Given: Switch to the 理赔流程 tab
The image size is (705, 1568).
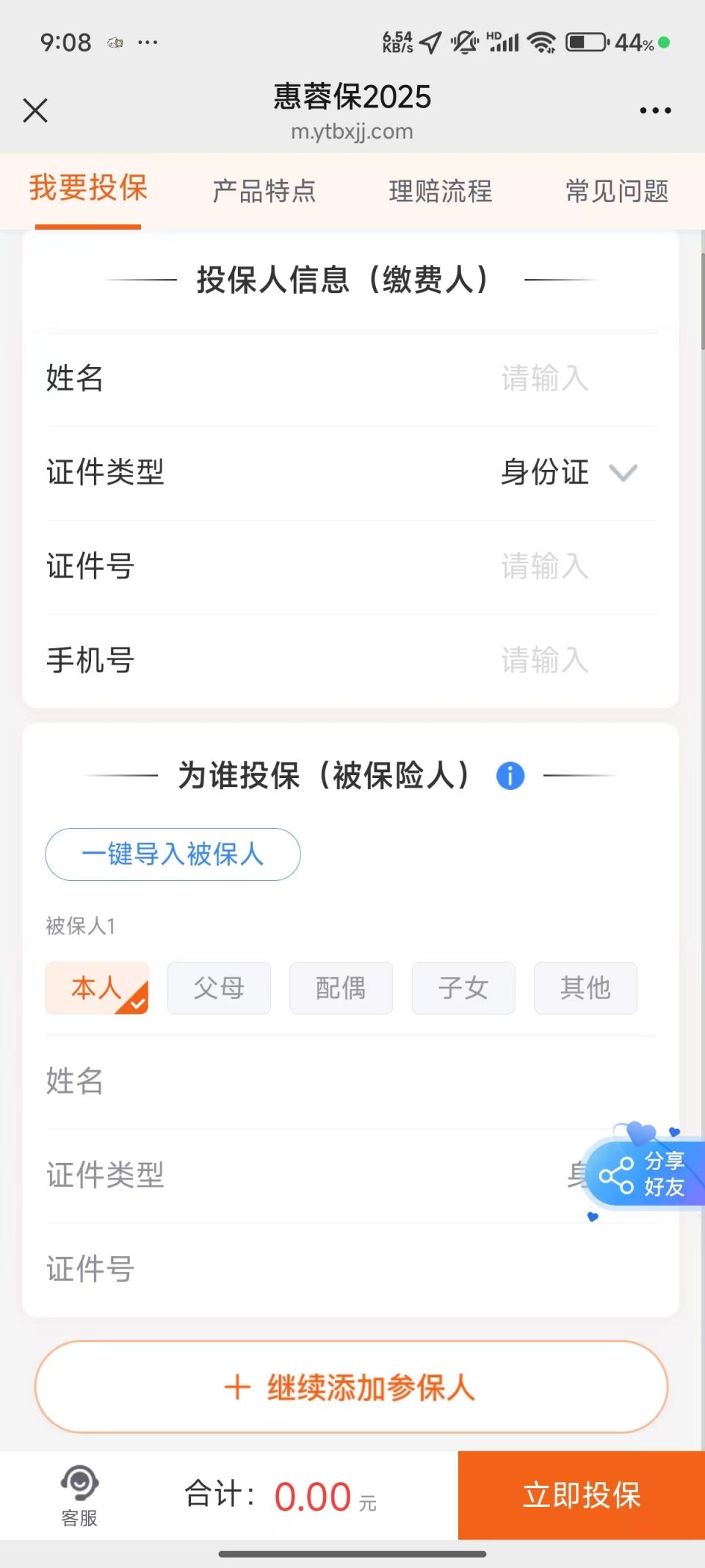Looking at the screenshot, I should (x=441, y=191).
